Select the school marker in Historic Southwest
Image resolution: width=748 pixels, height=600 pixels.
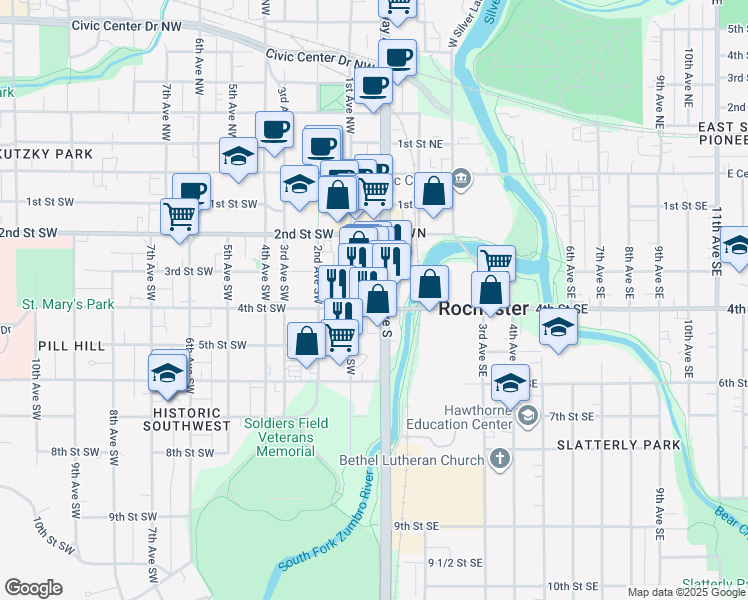[x=167, y=375]
